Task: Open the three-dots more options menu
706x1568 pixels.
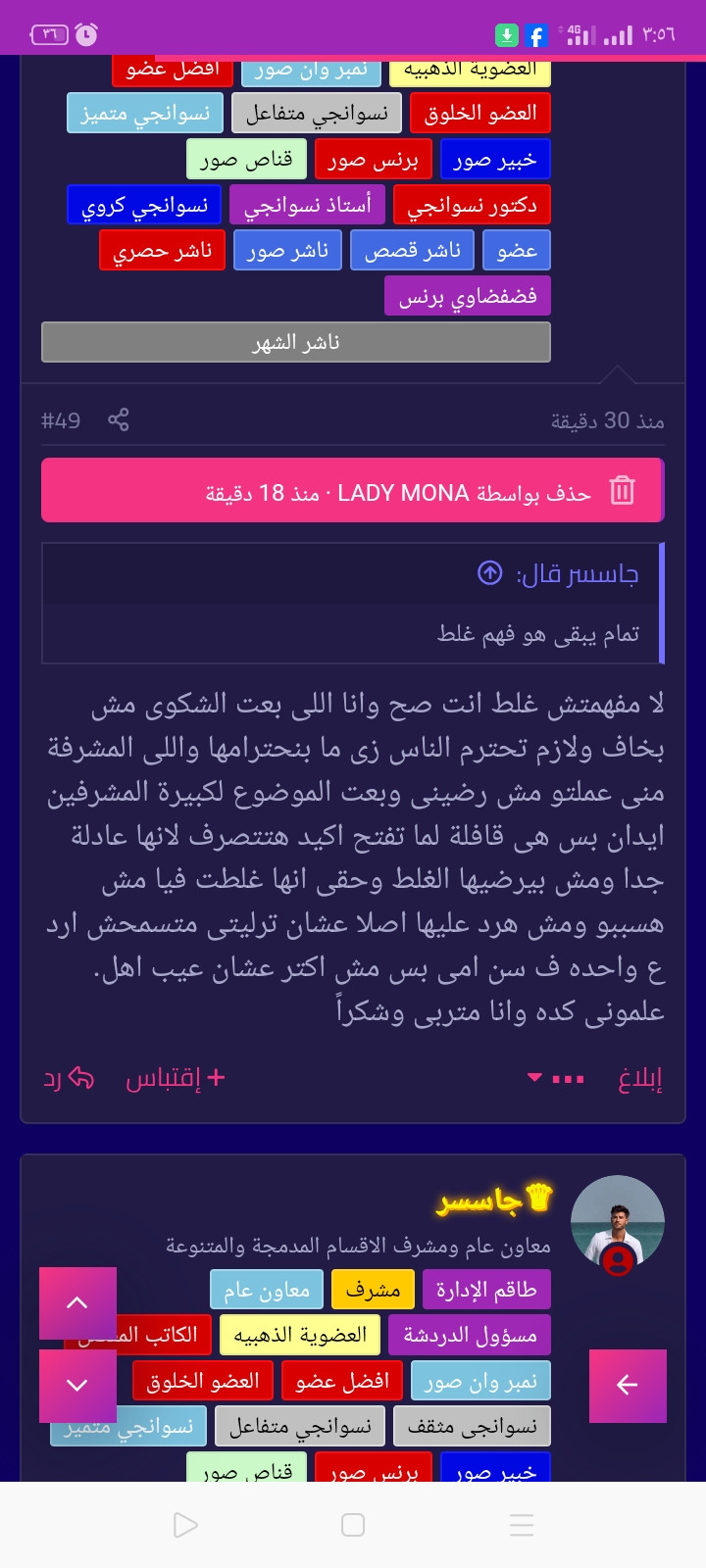Action: (x=558, y=1078)
